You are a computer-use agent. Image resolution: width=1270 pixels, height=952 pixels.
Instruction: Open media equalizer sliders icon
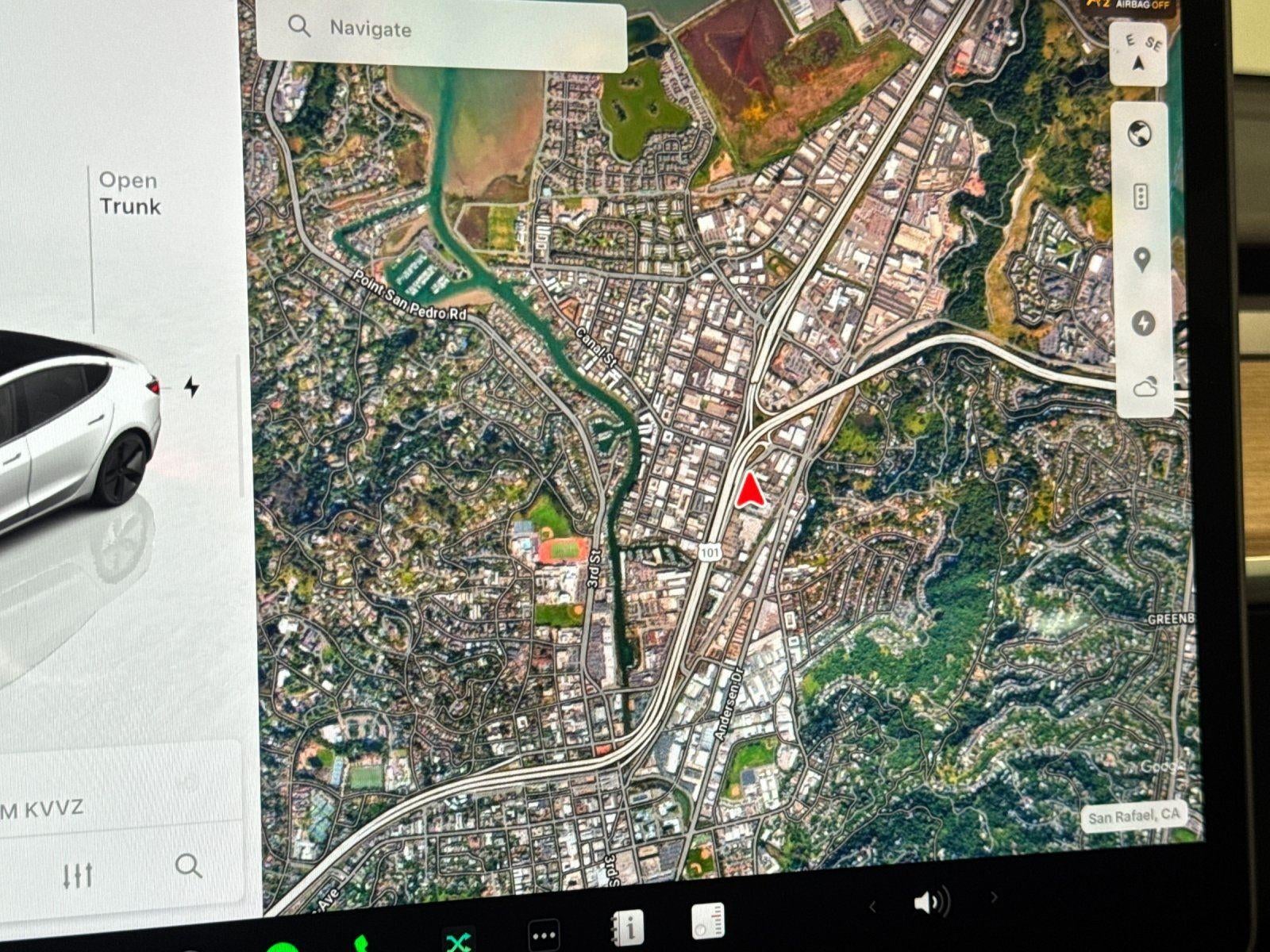pyautogui.click(x=78, y=875)
